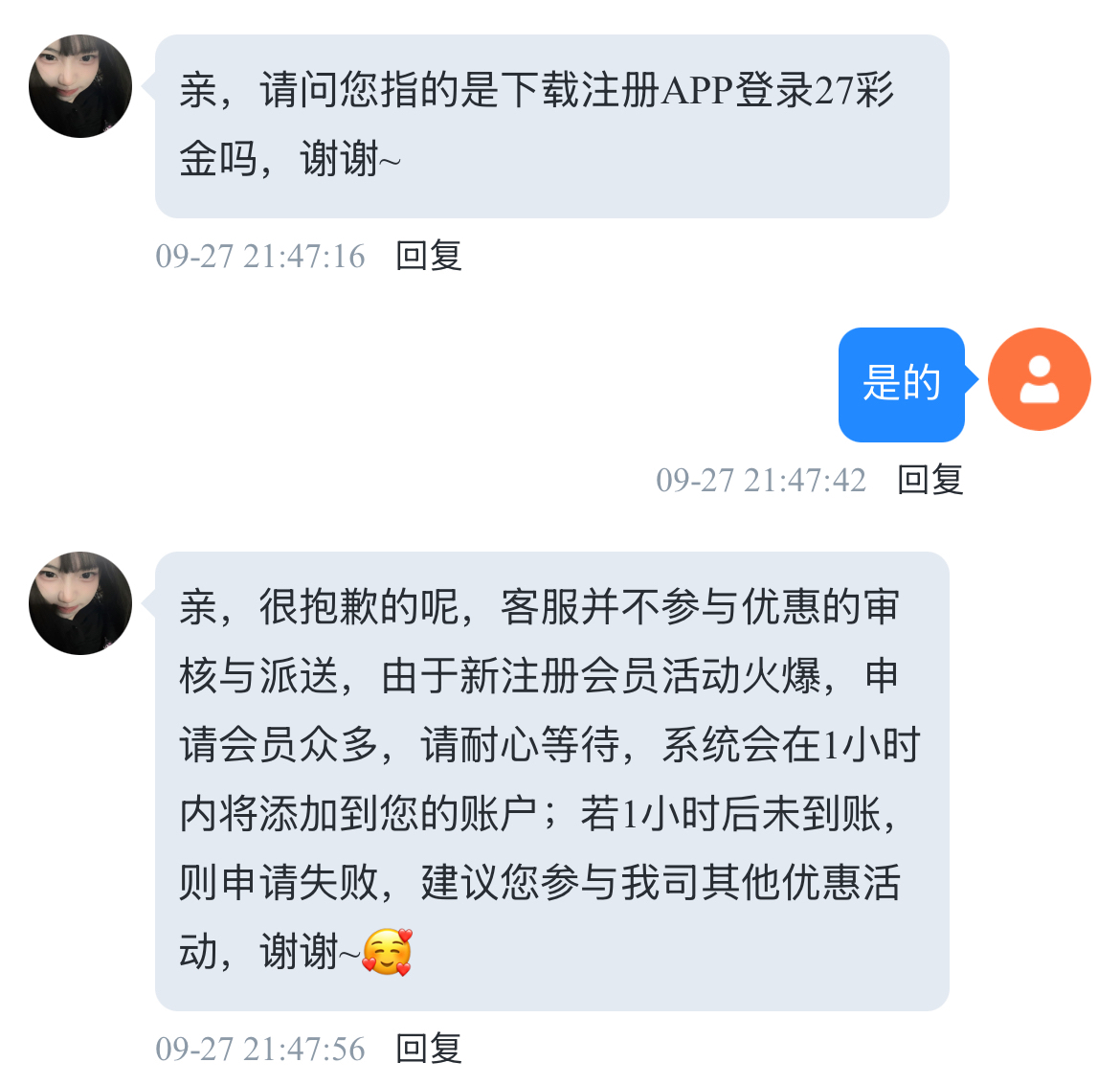Screen dimensions: 1120x1085
Task: Open the agent avatar beside the 很抱歉 message
Action: pos(80,603)
